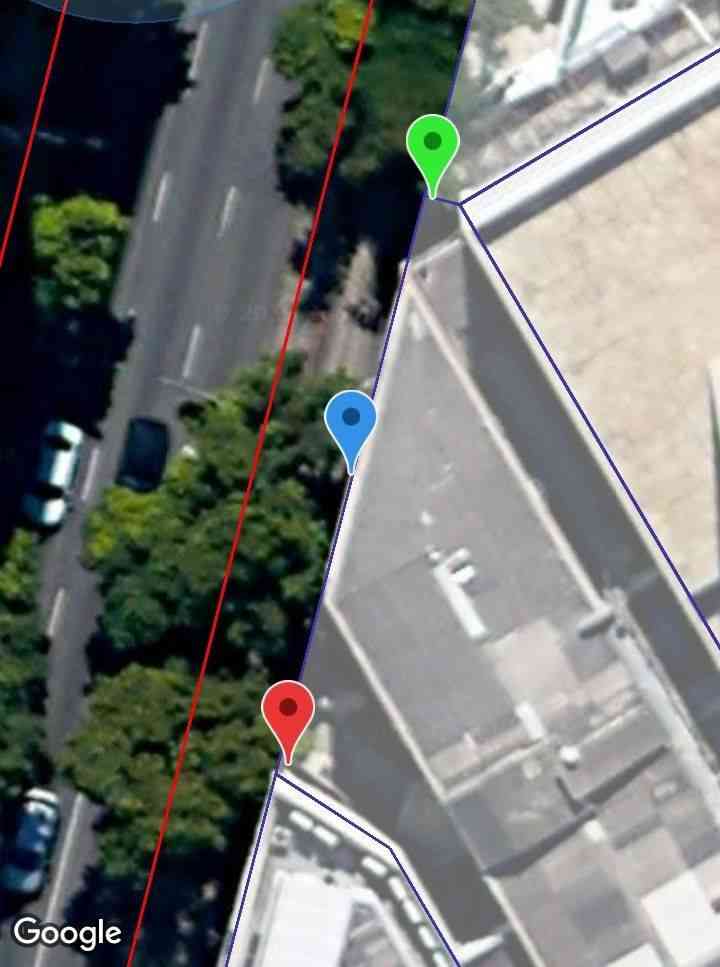The width and height of the screenshot is (720, 967).
Task: Tap the green map marker
Action: [x=432, y=148]
